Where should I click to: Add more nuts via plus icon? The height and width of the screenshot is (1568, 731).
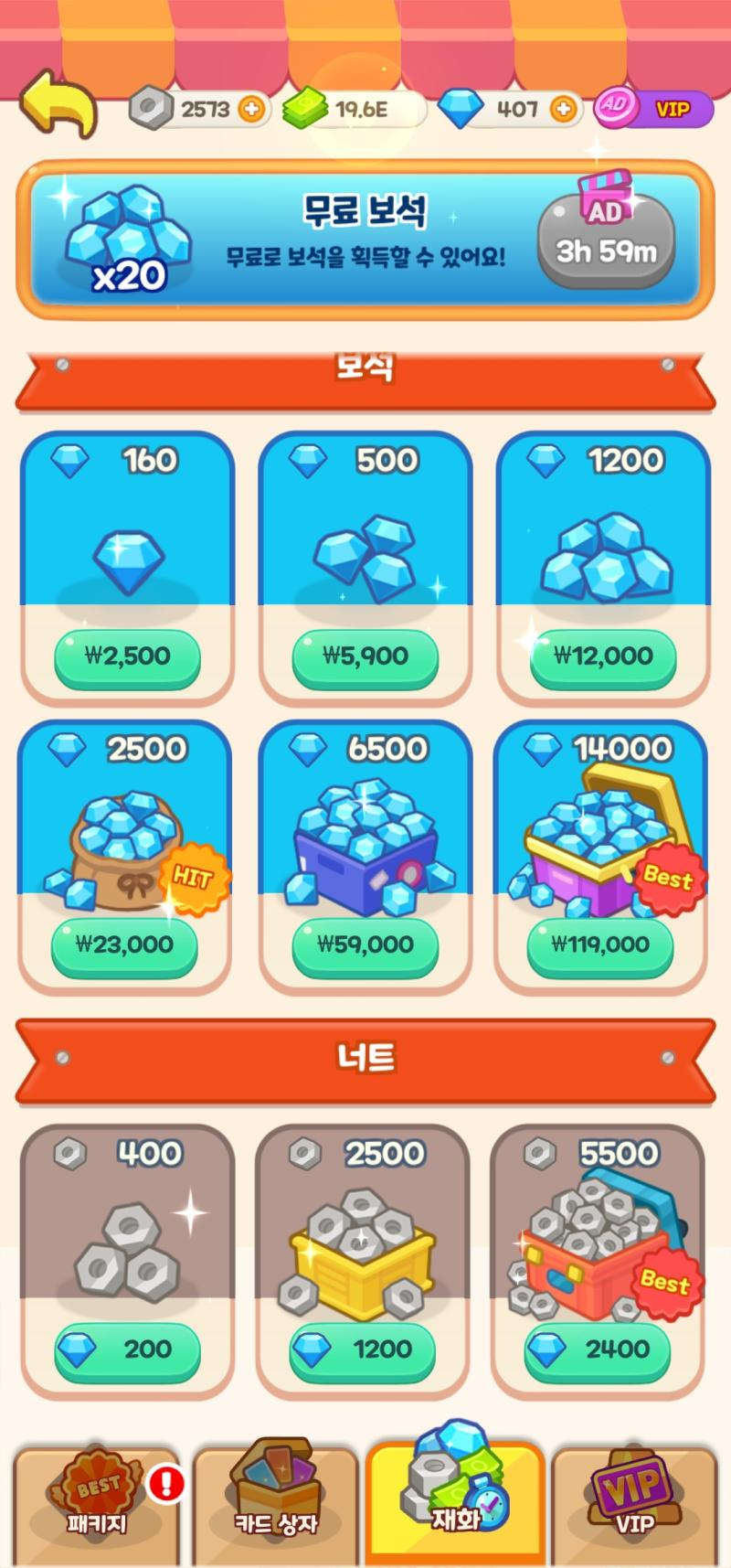click(251, 109)
